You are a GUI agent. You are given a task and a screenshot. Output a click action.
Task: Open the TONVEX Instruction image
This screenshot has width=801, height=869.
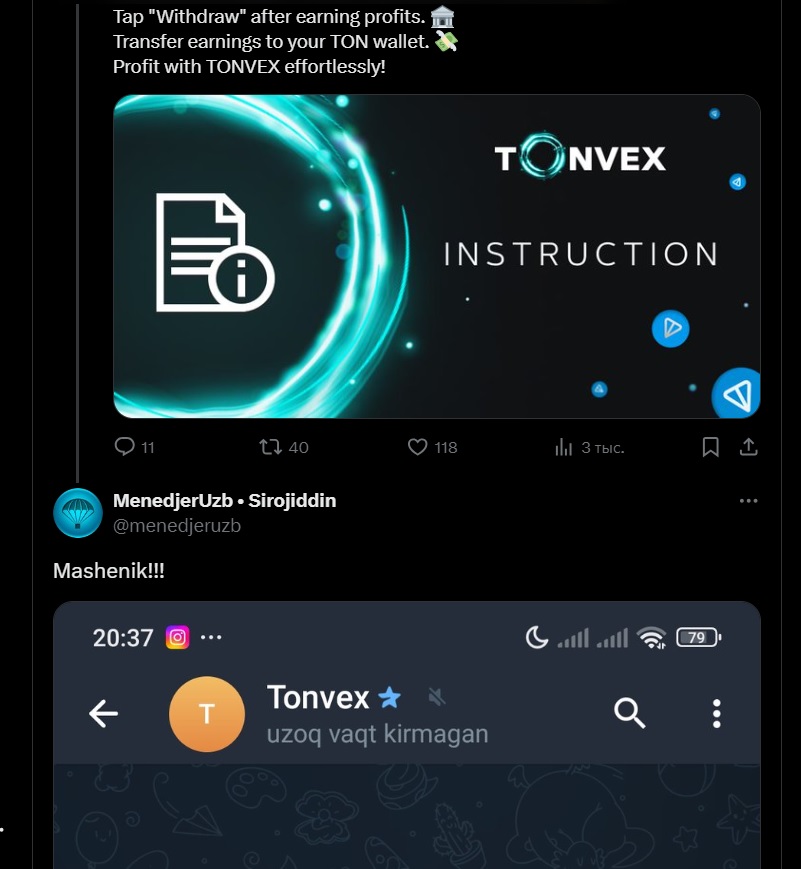coord(436,256)
